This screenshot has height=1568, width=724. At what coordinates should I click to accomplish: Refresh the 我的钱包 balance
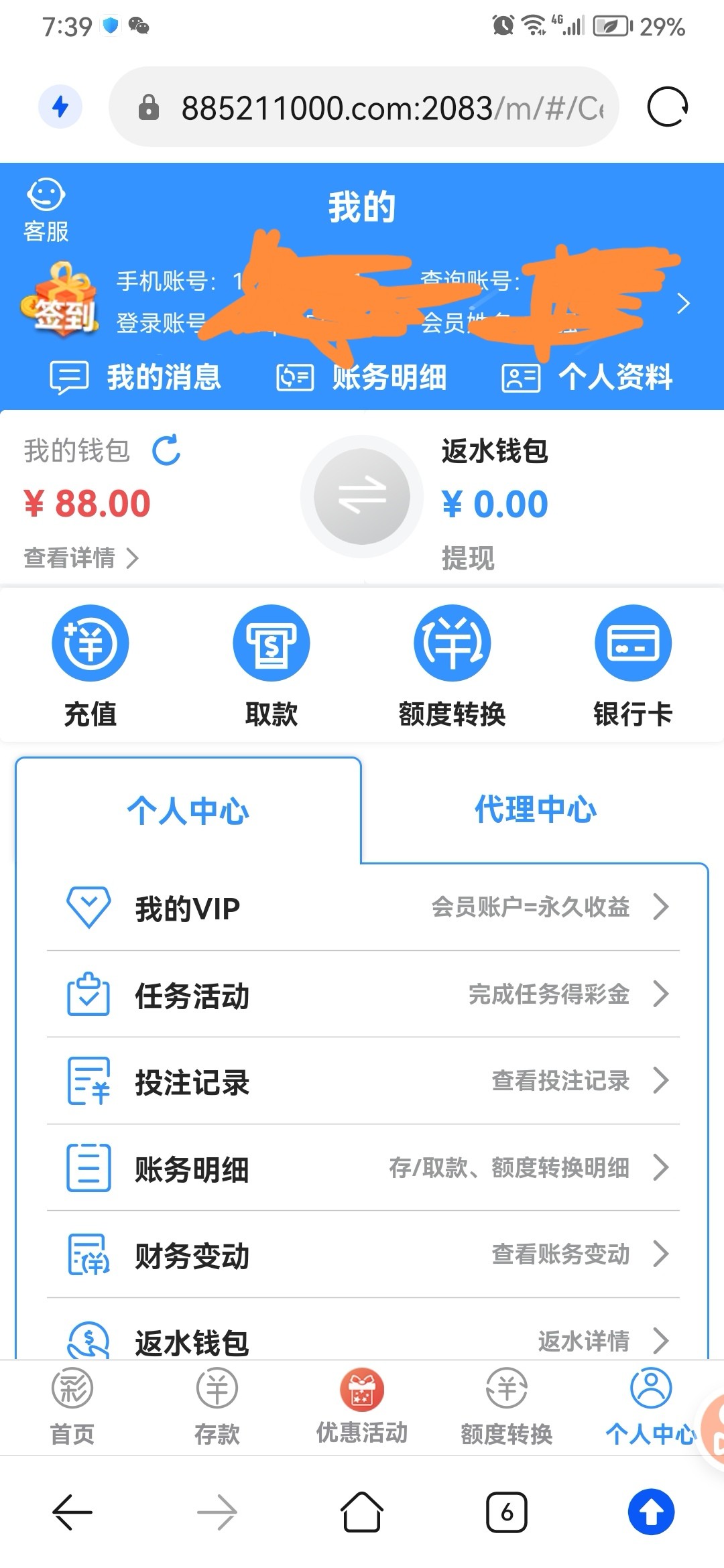(166, 450)
